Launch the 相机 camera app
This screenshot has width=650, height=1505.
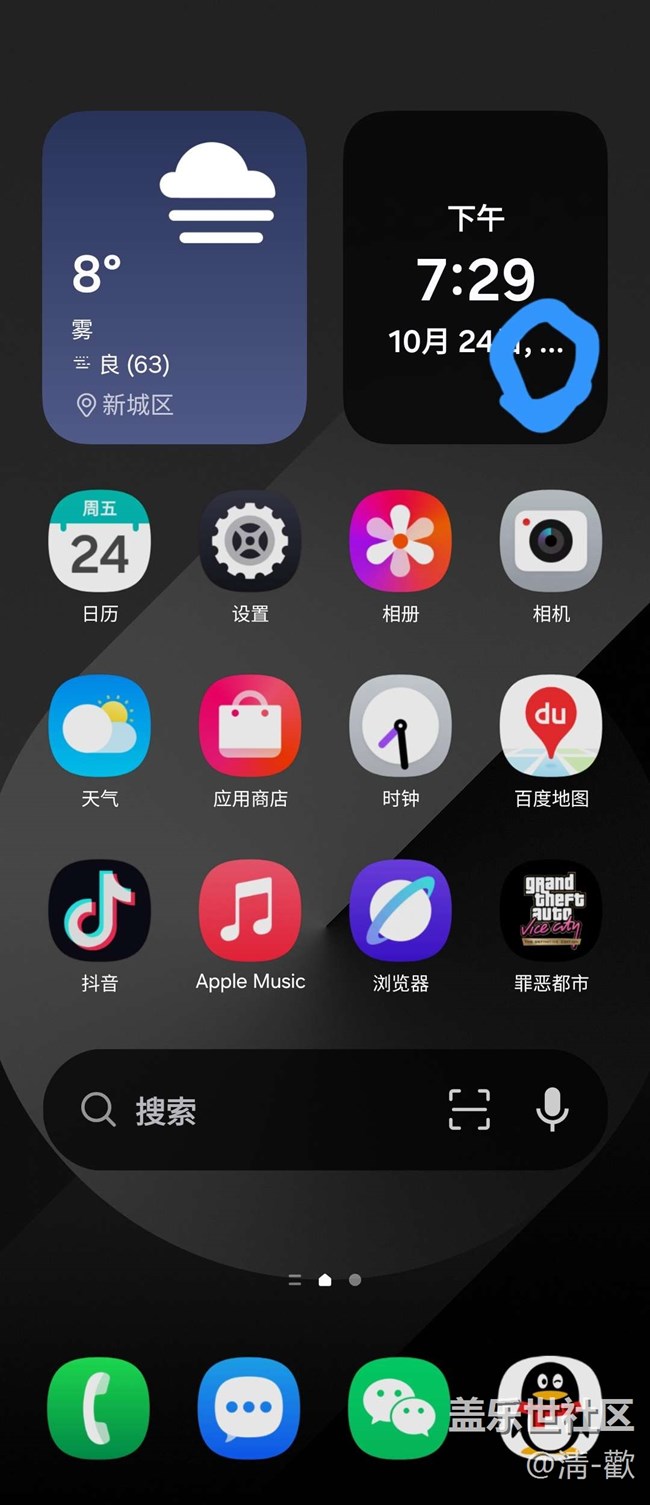click(550, 541)
